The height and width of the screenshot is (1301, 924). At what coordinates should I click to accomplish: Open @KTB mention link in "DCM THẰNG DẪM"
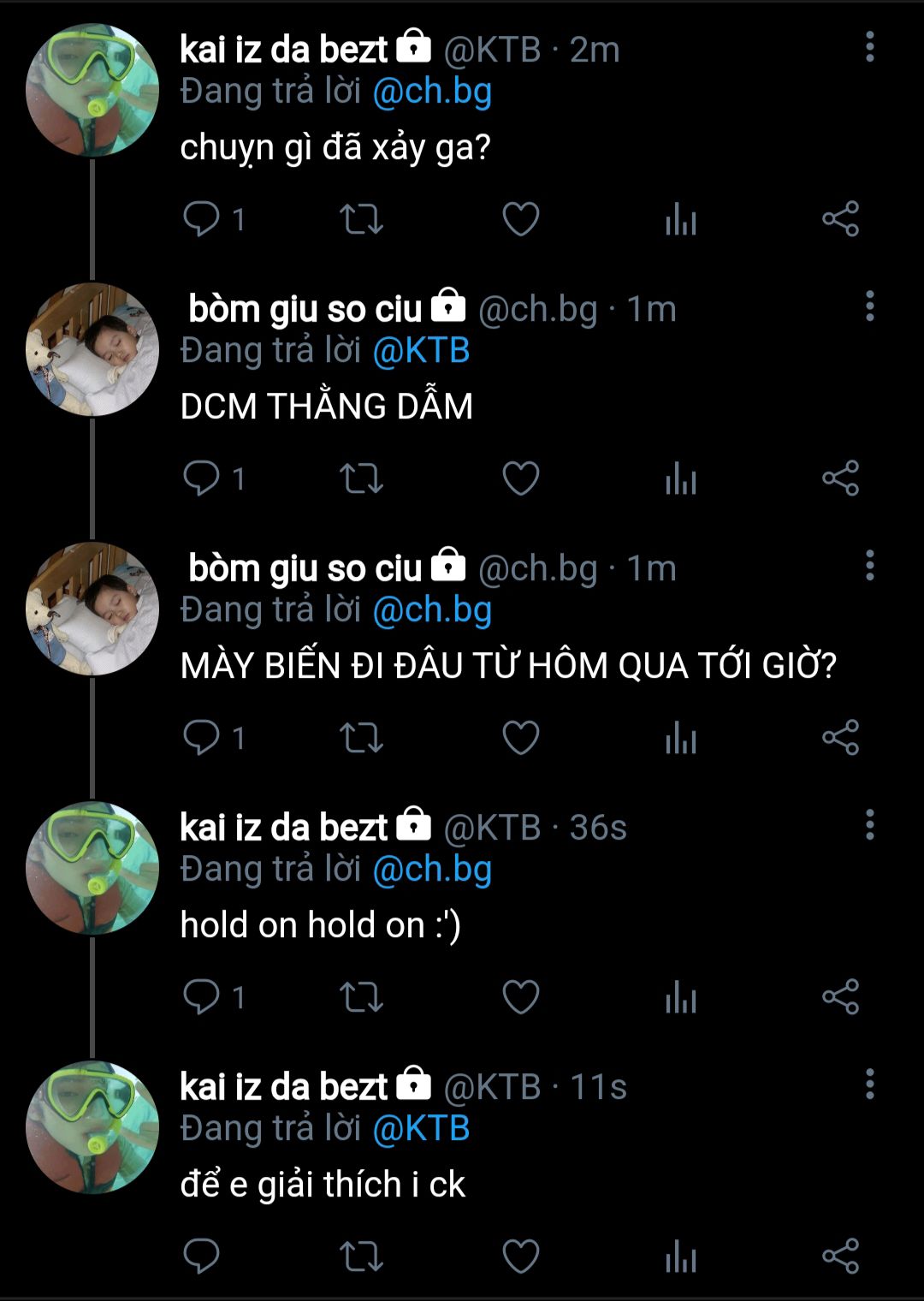(421, 351)
